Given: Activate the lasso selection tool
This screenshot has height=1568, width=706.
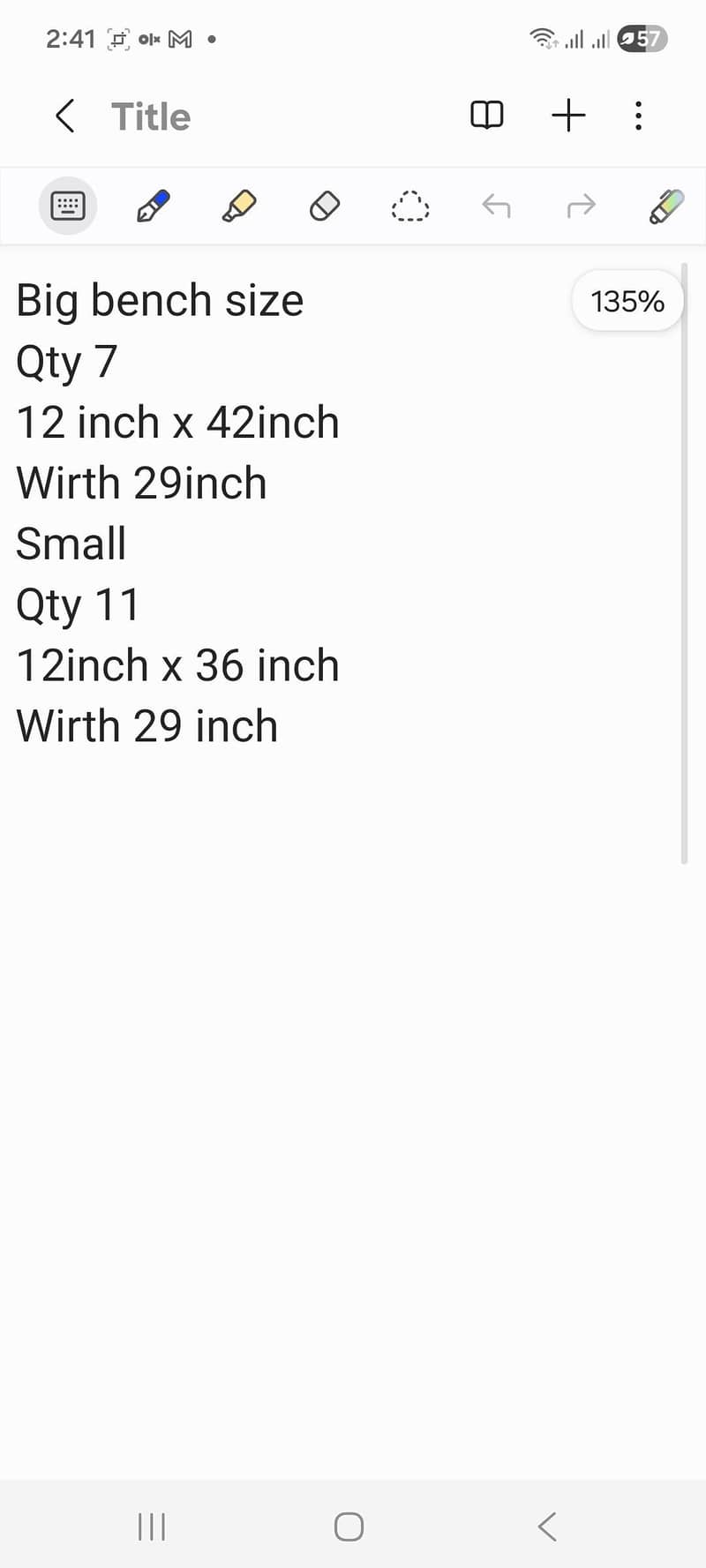Looking at the screenshot, I should pos(410,206).
